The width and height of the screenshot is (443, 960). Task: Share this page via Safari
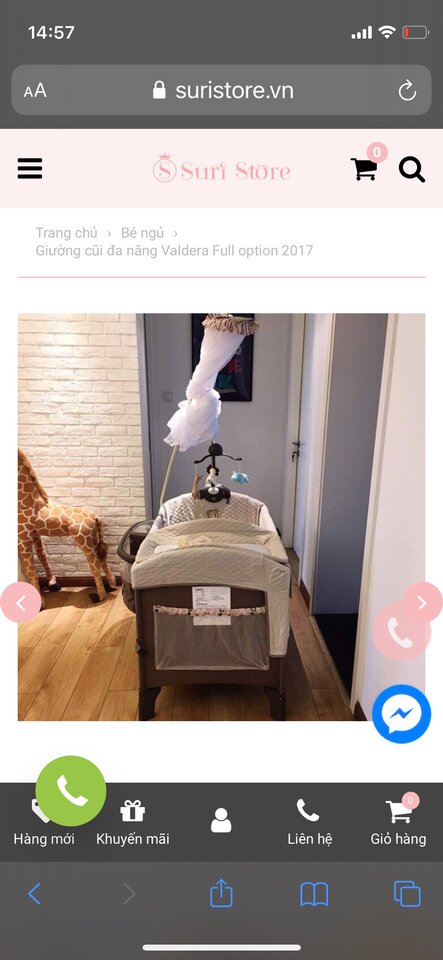point(222,893)
